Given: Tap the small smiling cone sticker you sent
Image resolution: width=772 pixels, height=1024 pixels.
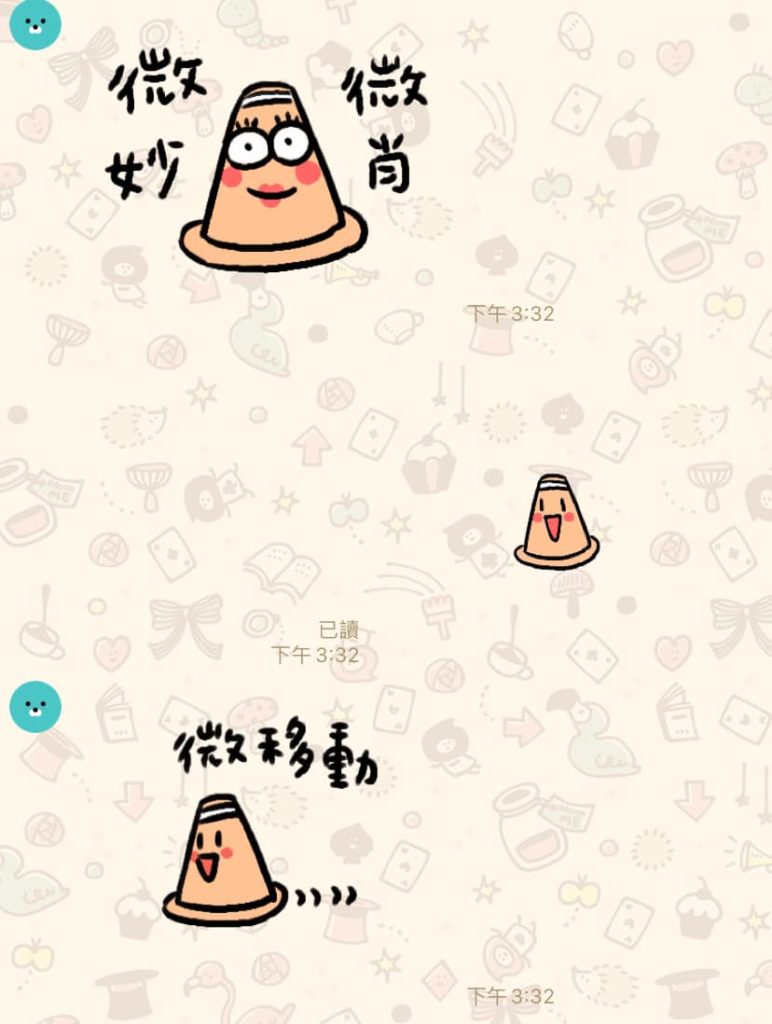Looking at the screenshot, I should [556, 522].
